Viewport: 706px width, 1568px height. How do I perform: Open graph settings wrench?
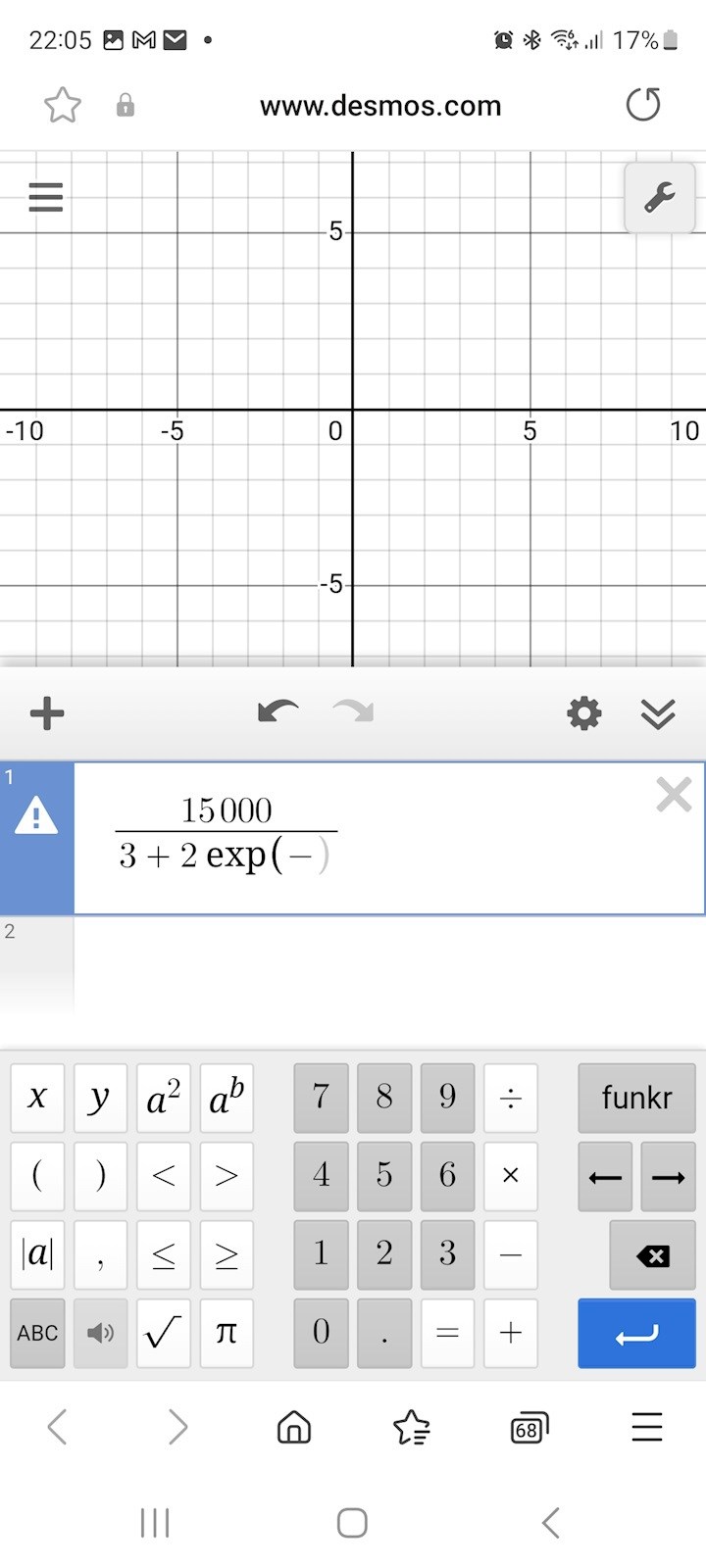(659, 198)
